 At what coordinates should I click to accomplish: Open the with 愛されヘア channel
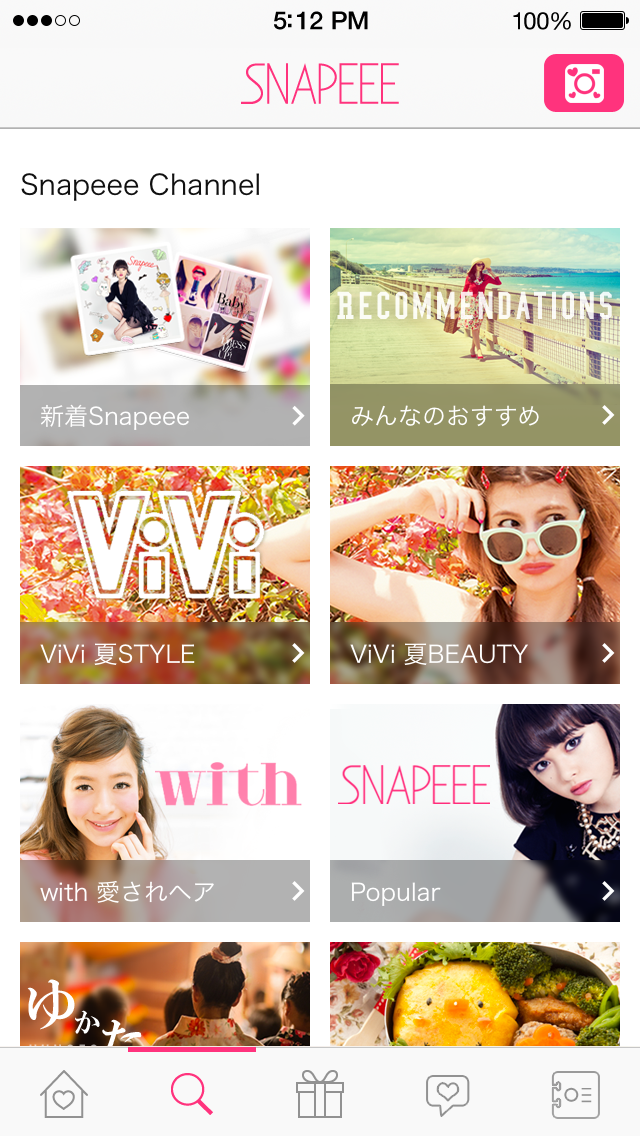pos(165,812)
